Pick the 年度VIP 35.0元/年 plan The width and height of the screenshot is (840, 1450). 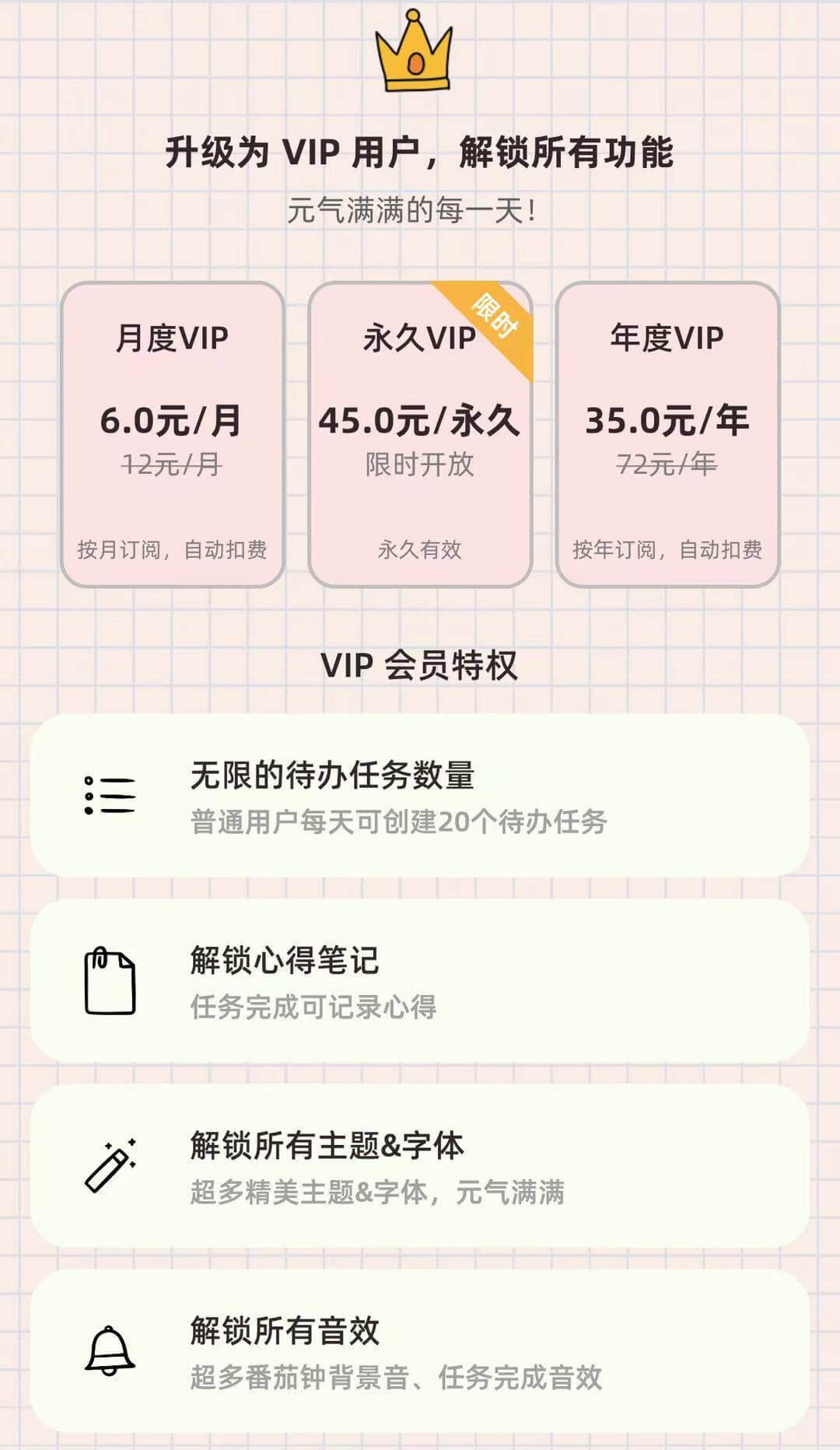(667, 434)
